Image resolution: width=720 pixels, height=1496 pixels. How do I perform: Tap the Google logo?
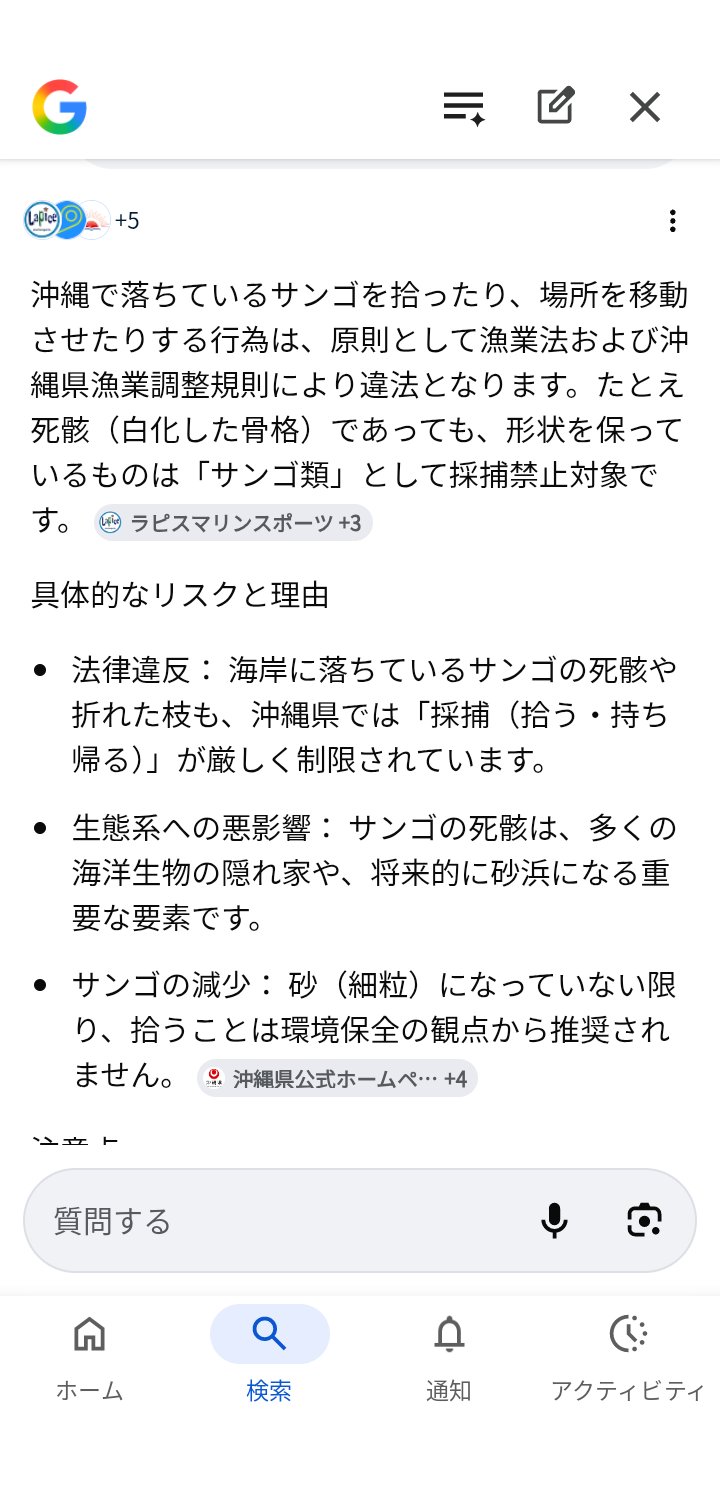tap(60, 107)
